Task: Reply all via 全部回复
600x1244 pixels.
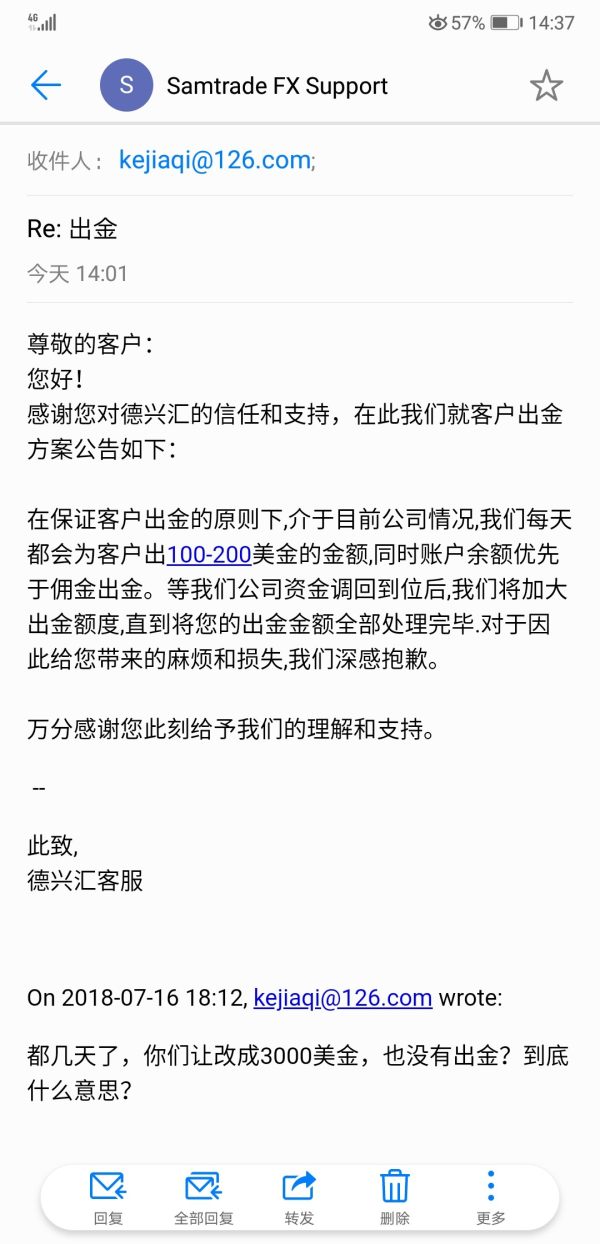Action: (203, 1196)
